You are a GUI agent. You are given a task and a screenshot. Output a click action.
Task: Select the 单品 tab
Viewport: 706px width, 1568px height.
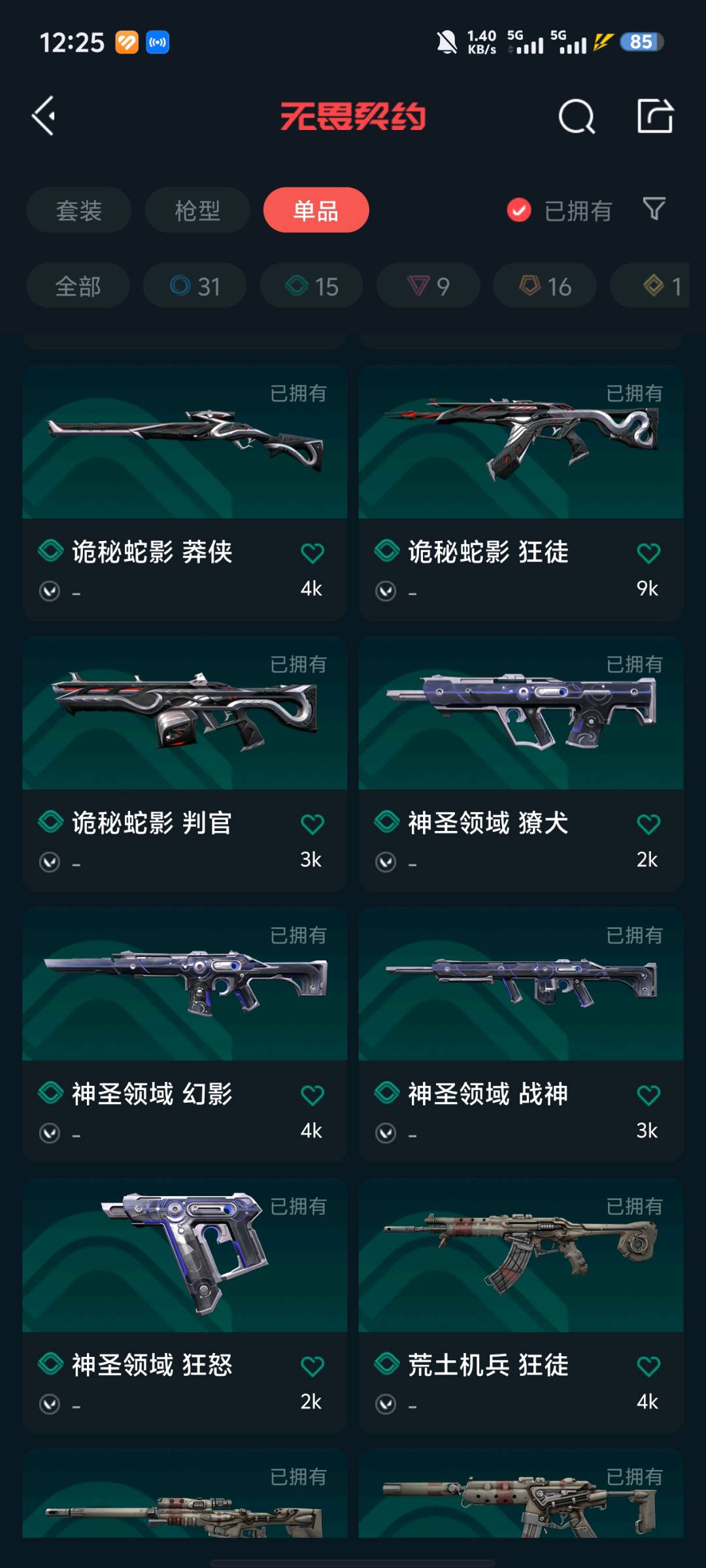[316, 210]
